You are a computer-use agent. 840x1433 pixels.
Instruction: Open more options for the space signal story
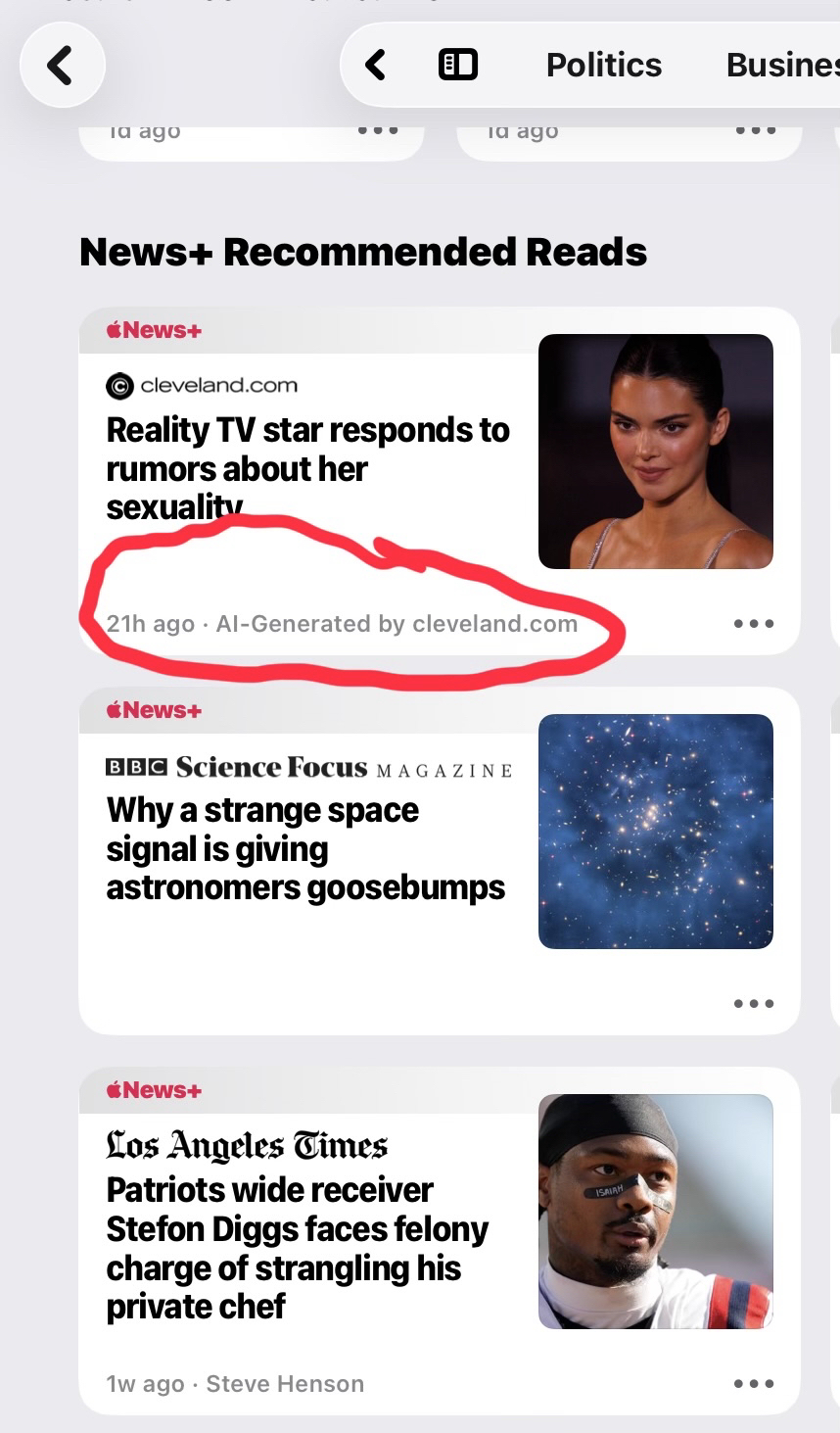coord(753,1003)
